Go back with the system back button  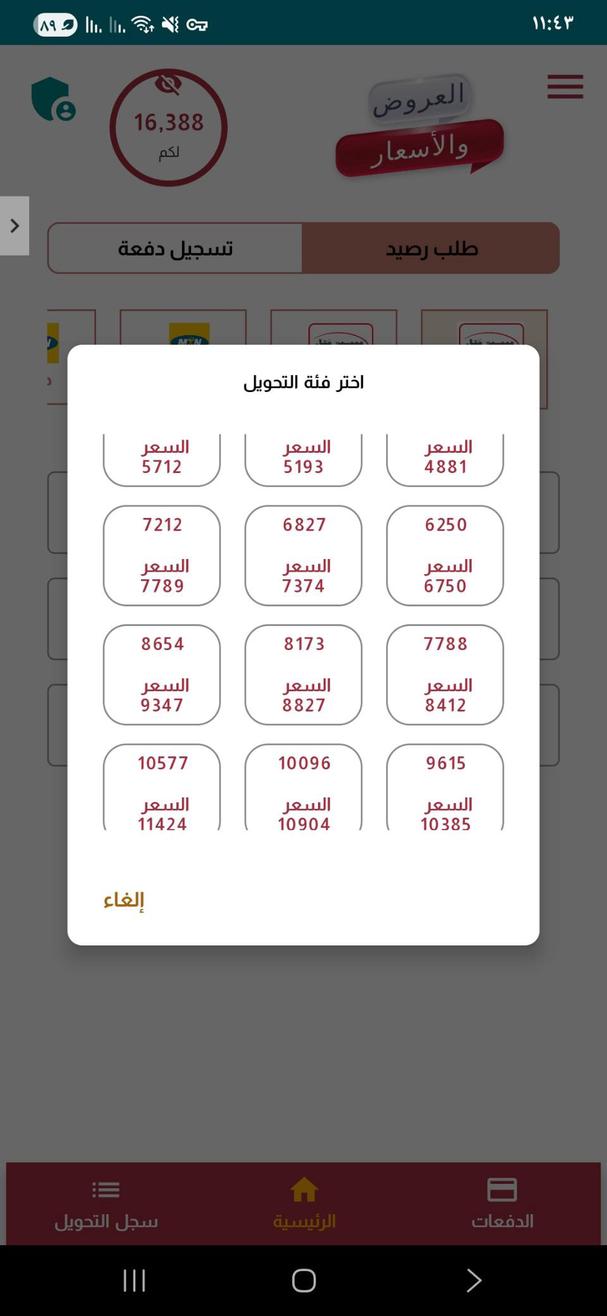coord(473,1280)
